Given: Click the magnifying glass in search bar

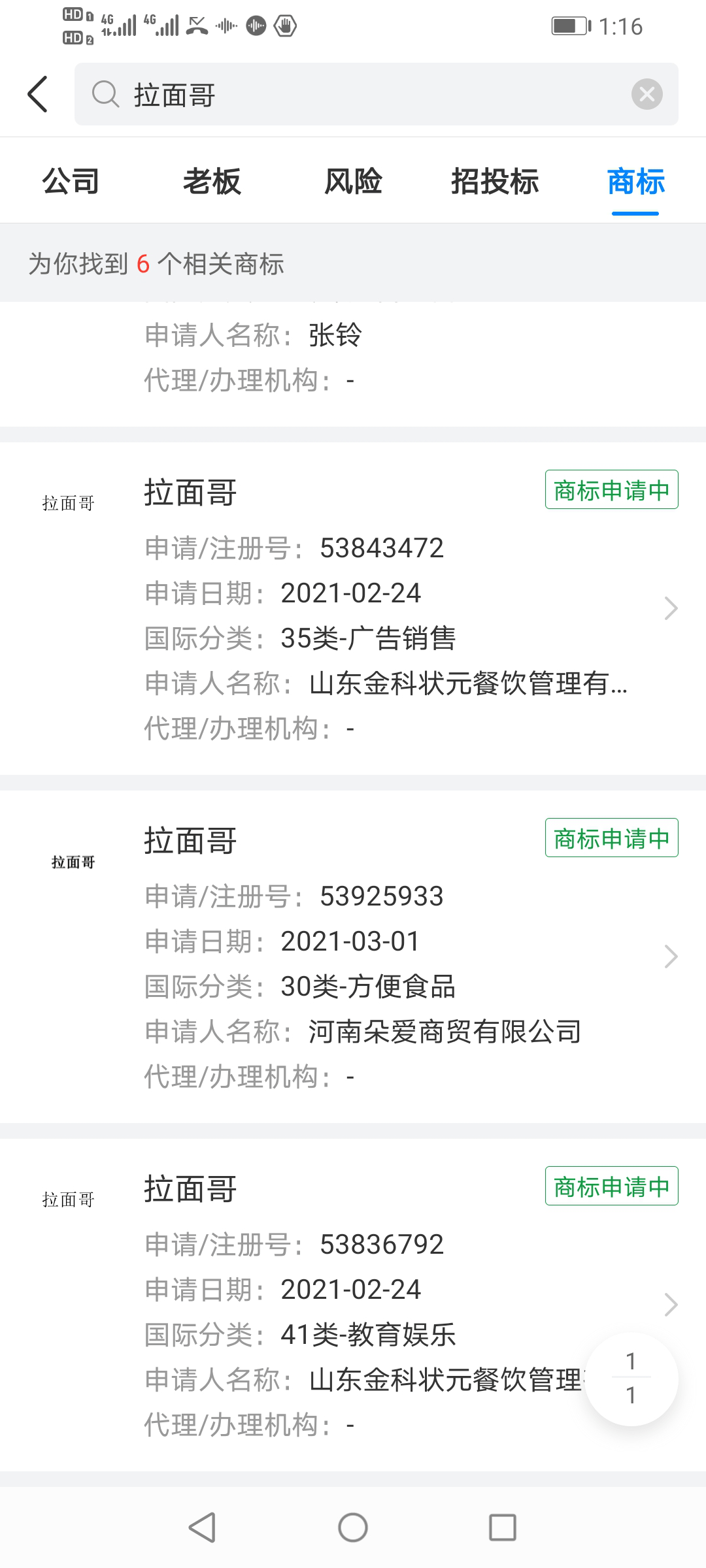Looking at the screenshot, I should tap(106, 94).
